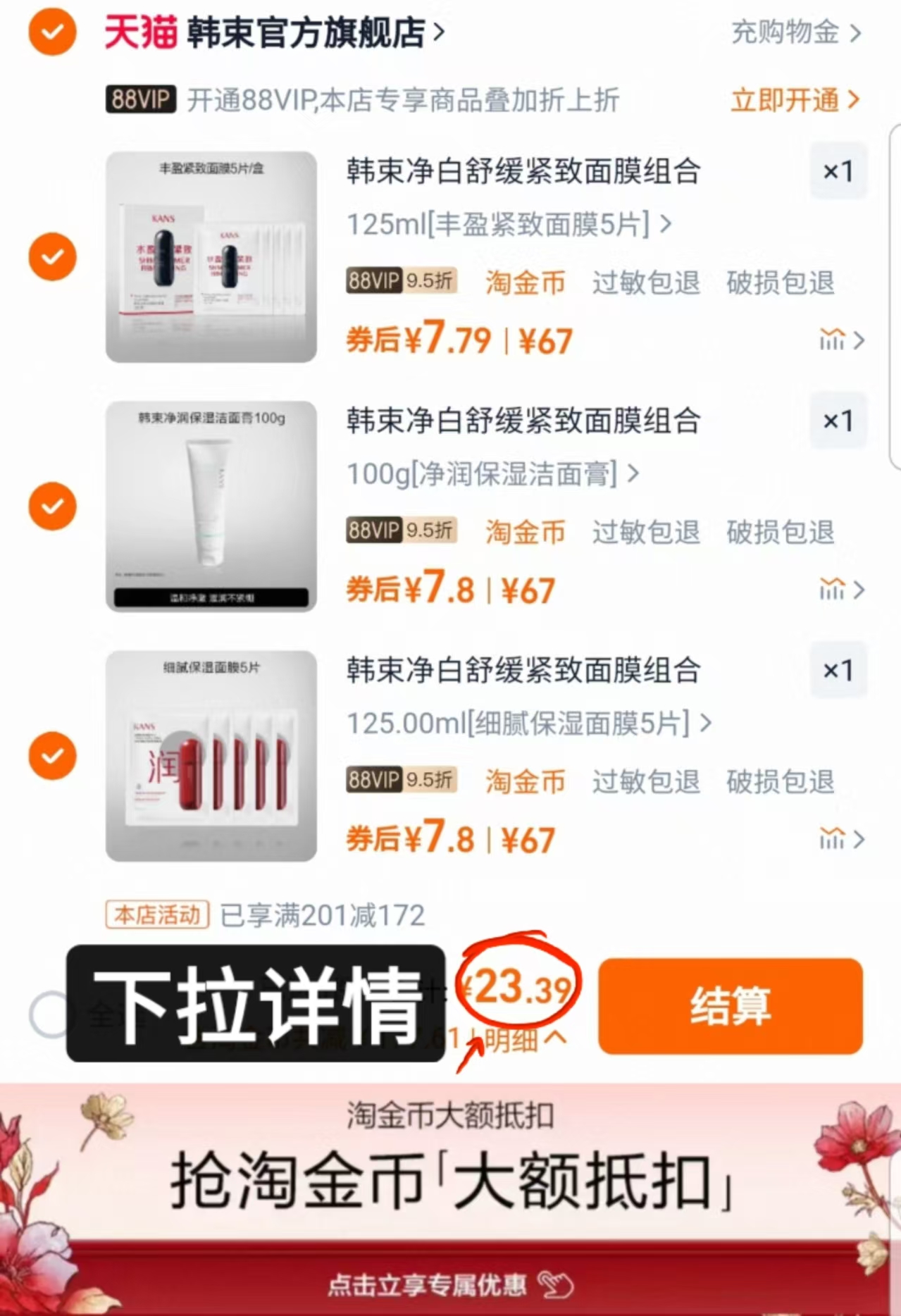Uncheck the 丰盈紧致面膜 item selection circle

point(51,256)
